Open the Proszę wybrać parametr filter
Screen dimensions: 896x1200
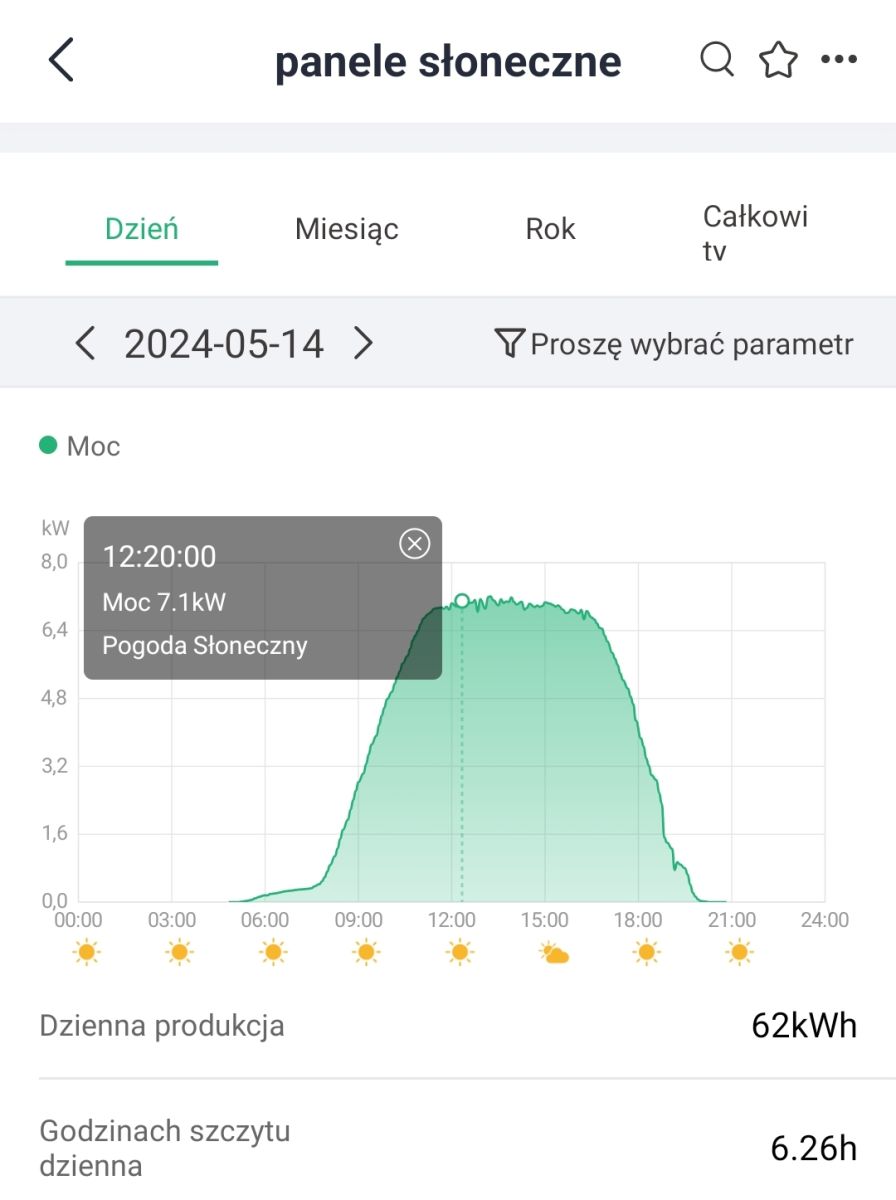click(674, 344)
